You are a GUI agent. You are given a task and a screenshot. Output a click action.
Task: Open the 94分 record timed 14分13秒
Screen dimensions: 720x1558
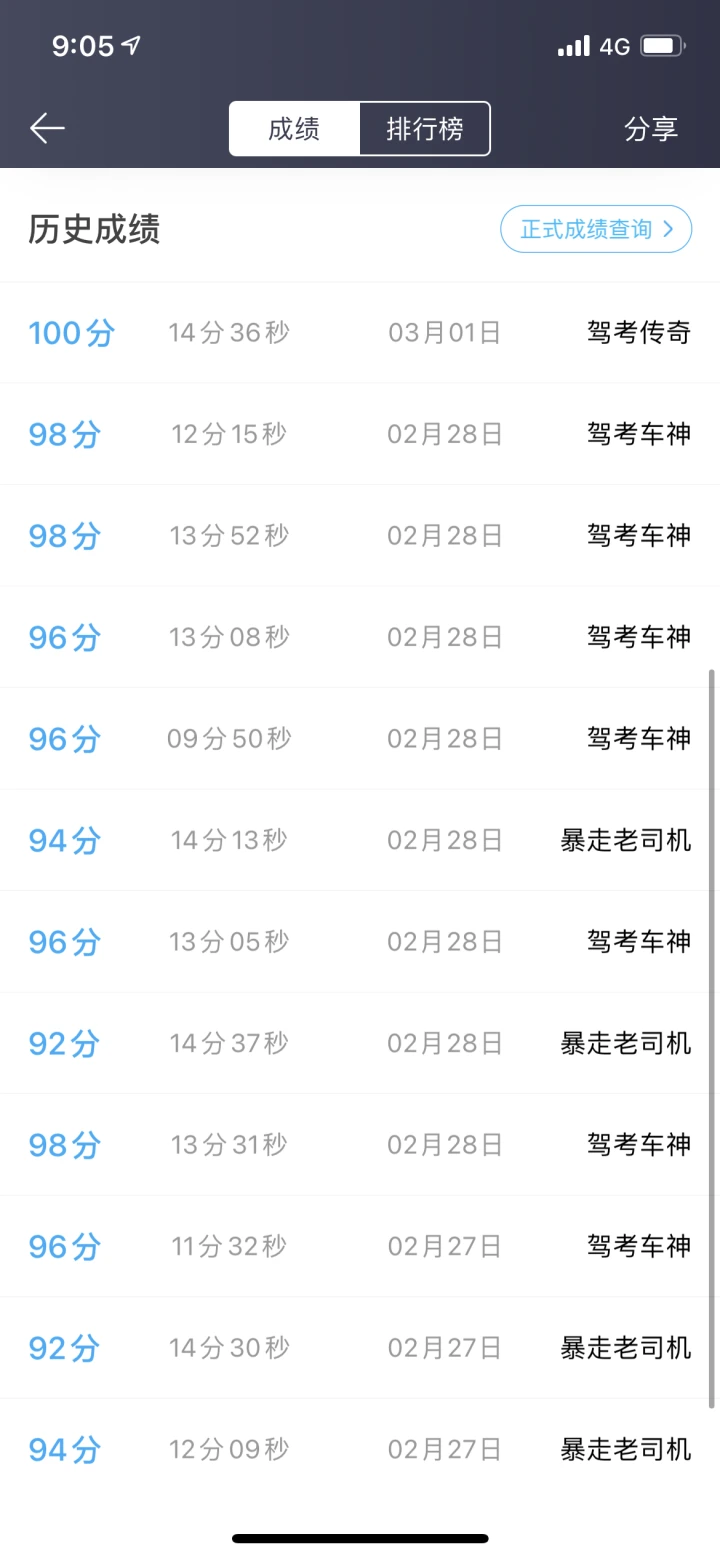click(x=360, y=840)
